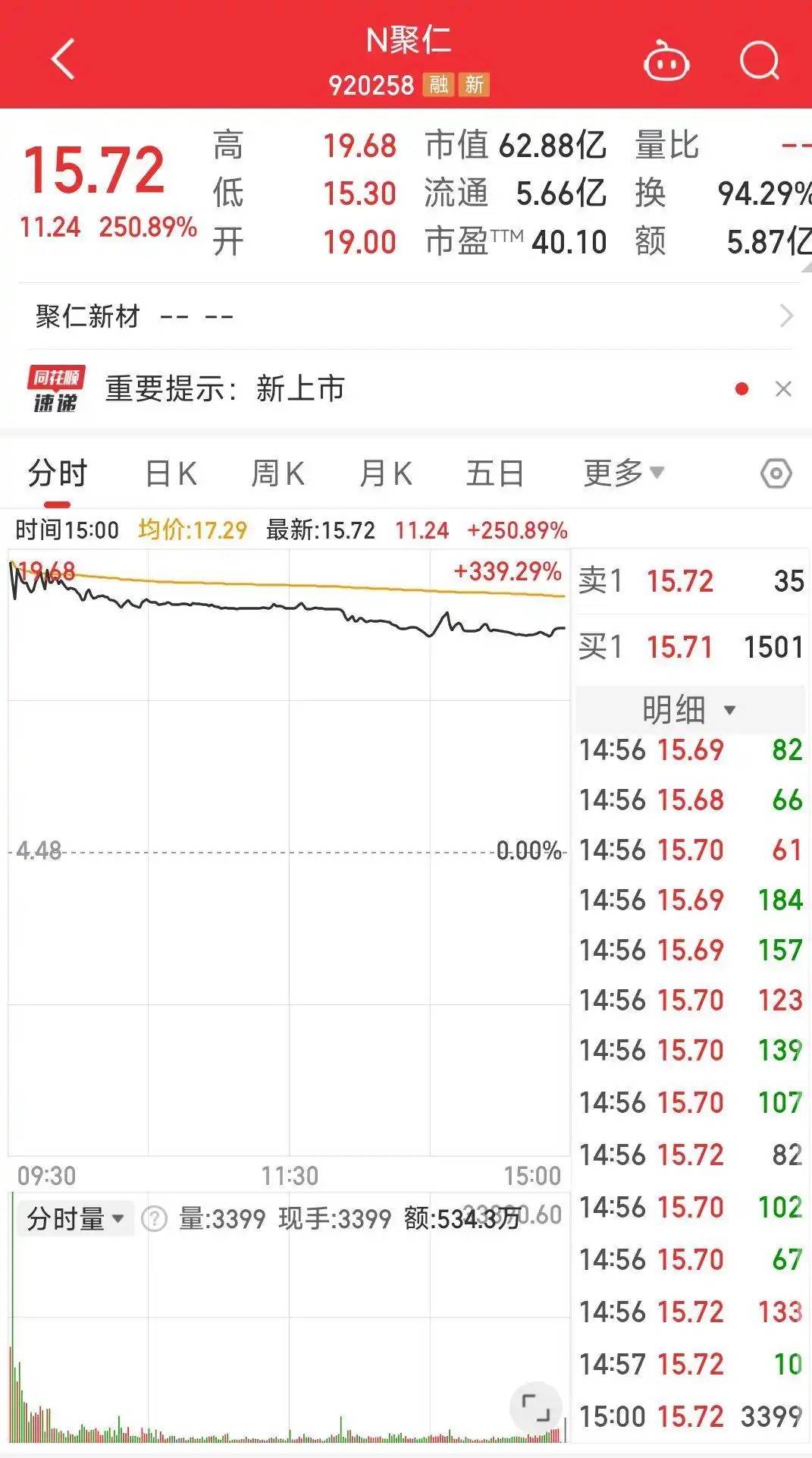
Task: Tap the help question mark beside 分时量
Action: pos(155,1219)
